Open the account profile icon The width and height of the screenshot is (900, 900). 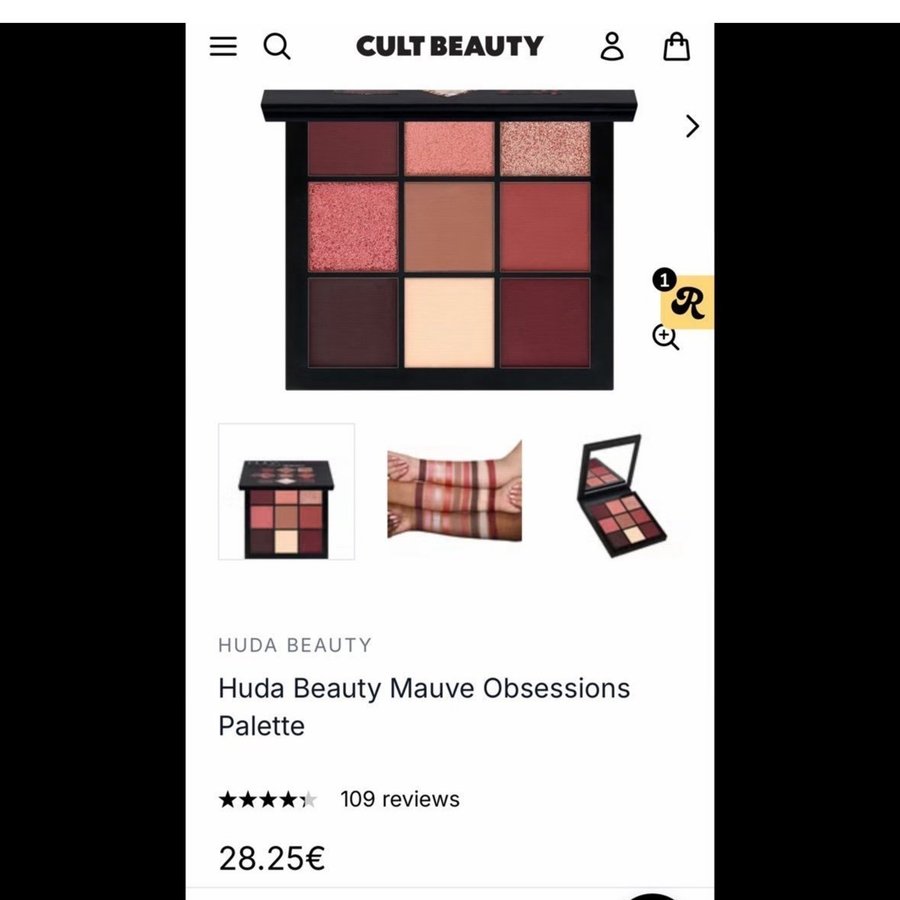point(612,47)
